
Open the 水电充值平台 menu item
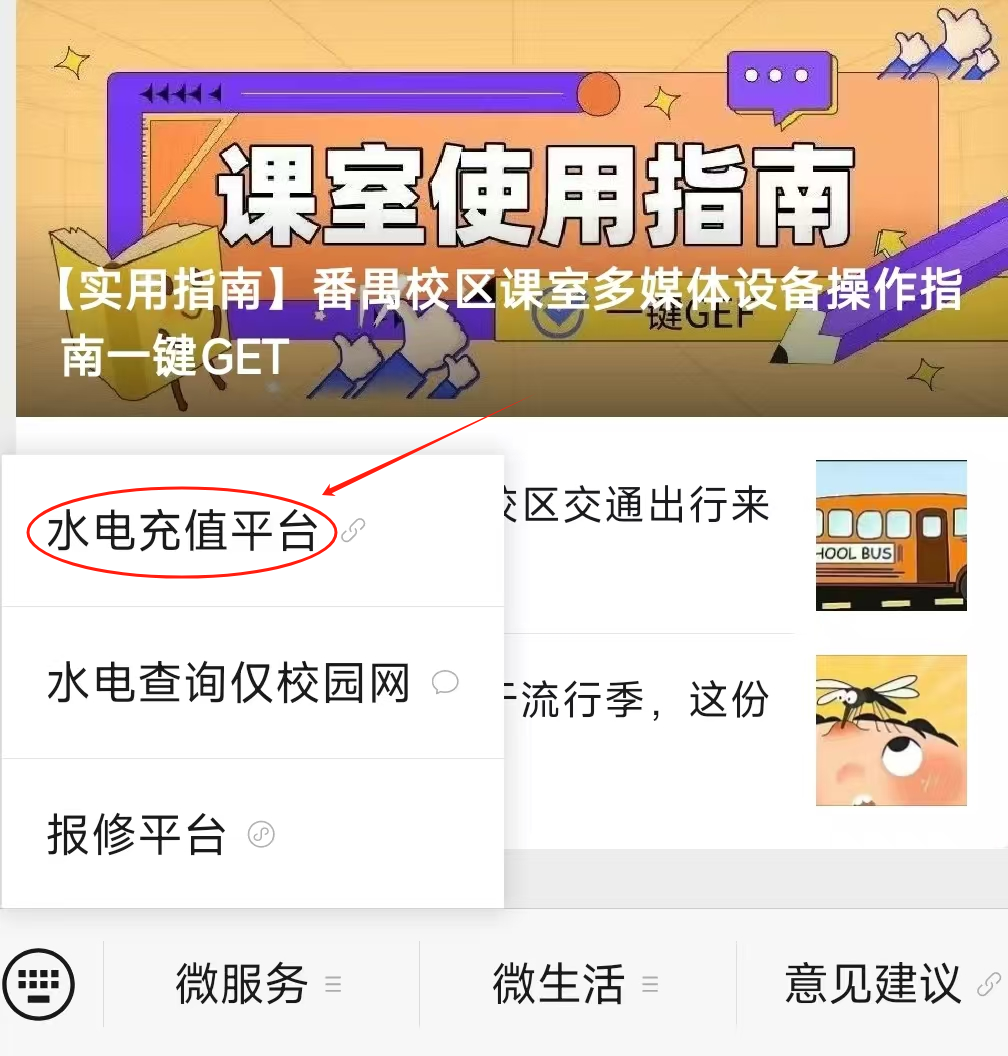tap(183, 532)
